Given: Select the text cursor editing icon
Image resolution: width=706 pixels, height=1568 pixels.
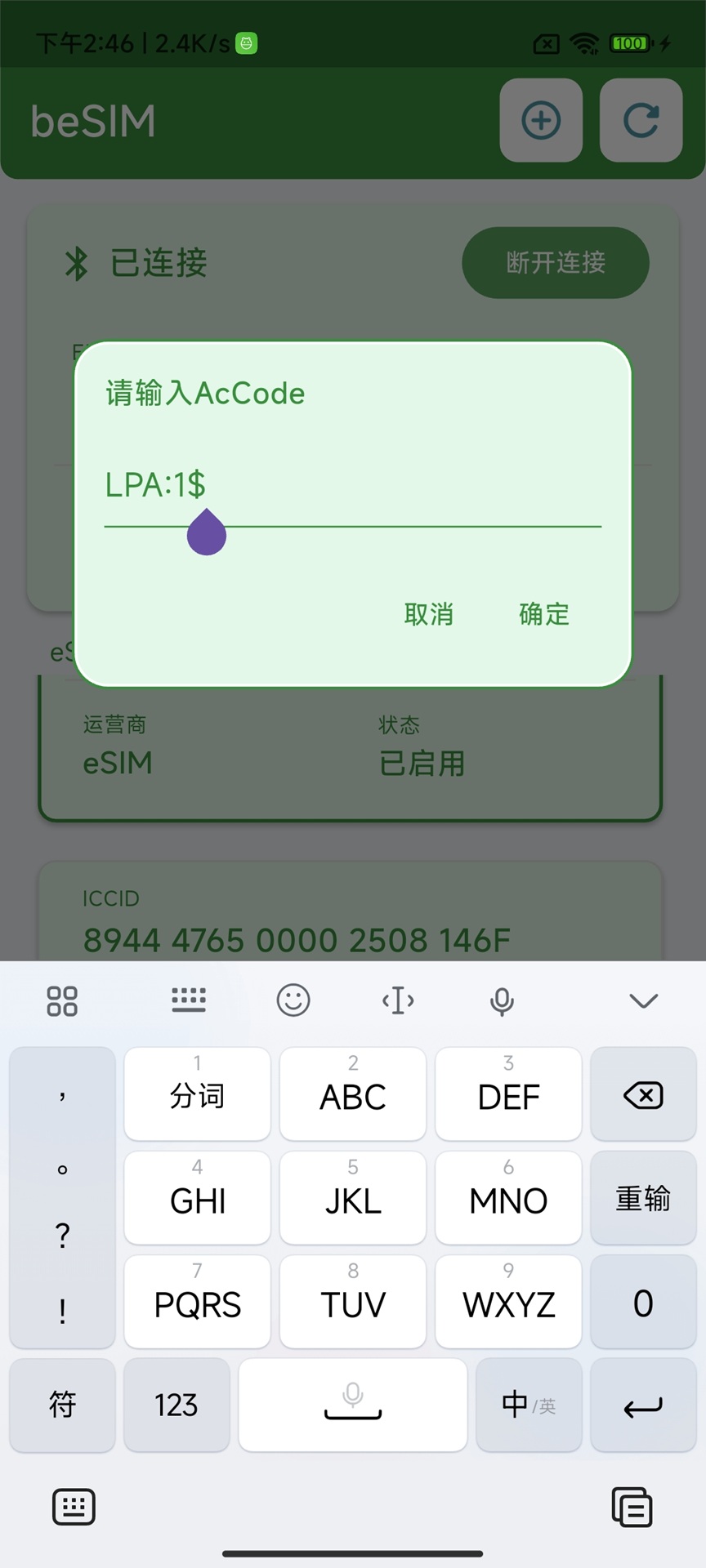Looking at the screenshot, I should (x=398, y=1000).
